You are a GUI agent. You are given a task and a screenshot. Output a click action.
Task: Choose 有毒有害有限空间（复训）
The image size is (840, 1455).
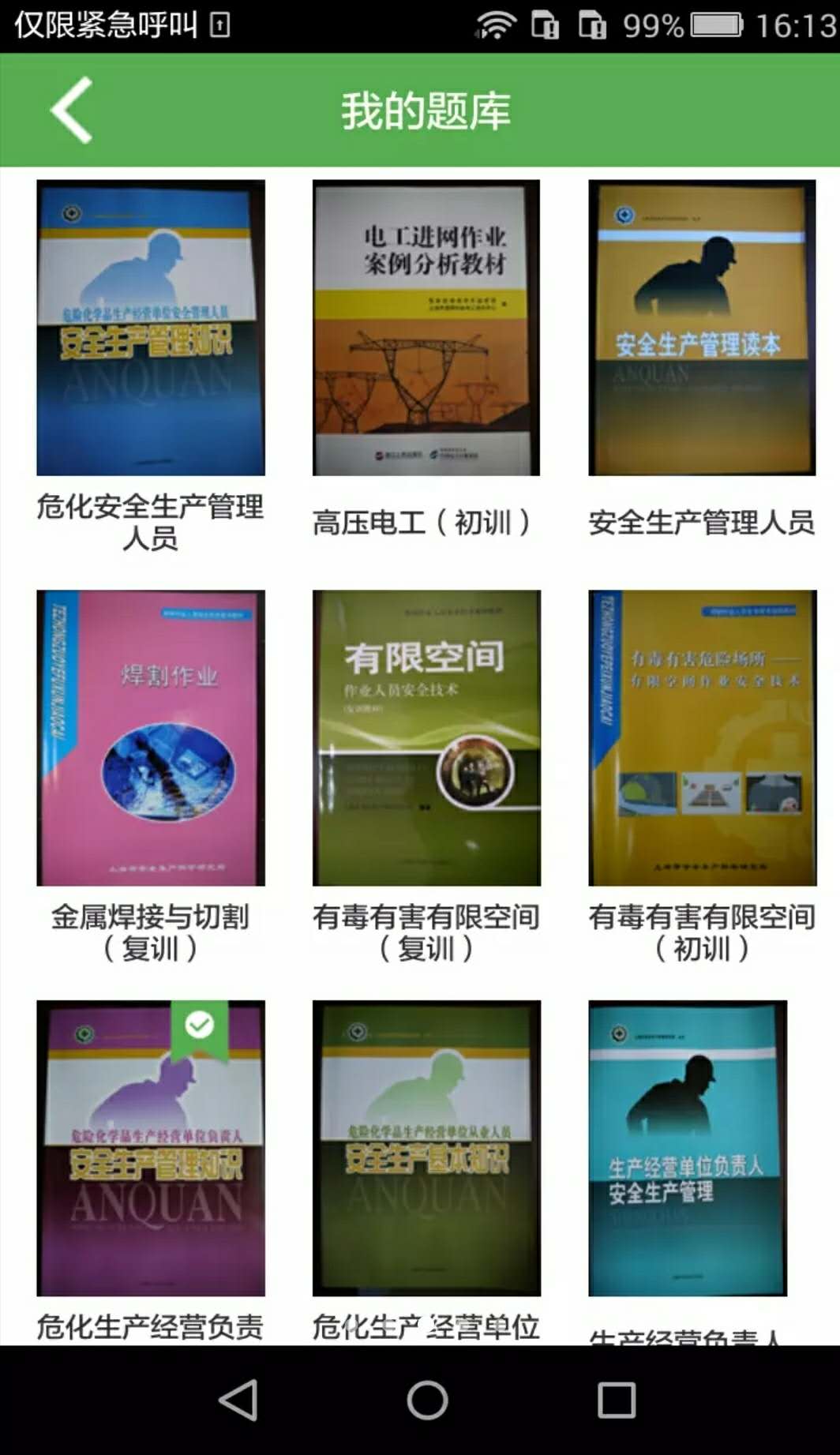click(426, 738)
